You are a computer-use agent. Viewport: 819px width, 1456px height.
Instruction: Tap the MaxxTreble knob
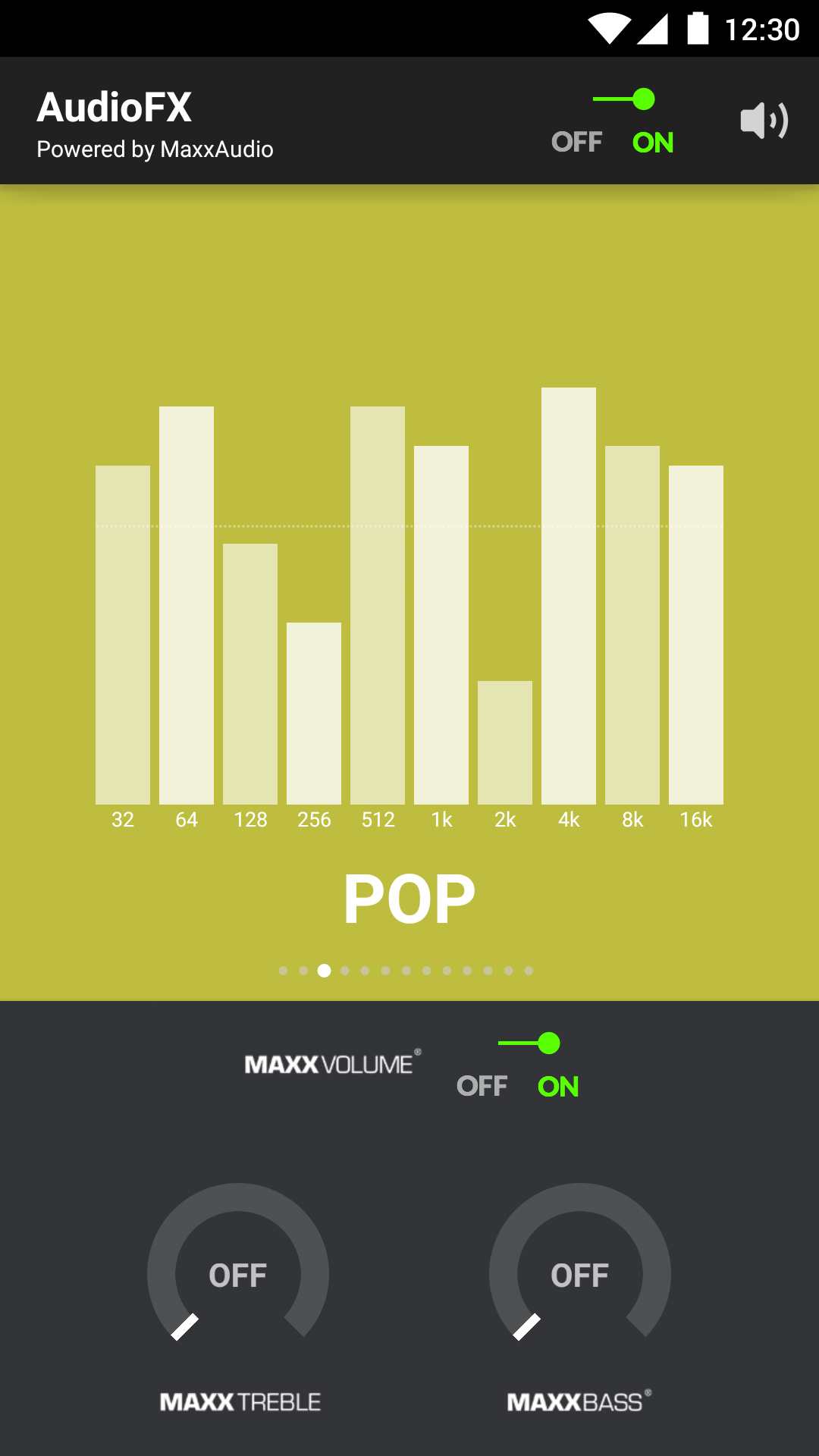pyautogui.click(x=238, y=1274)
